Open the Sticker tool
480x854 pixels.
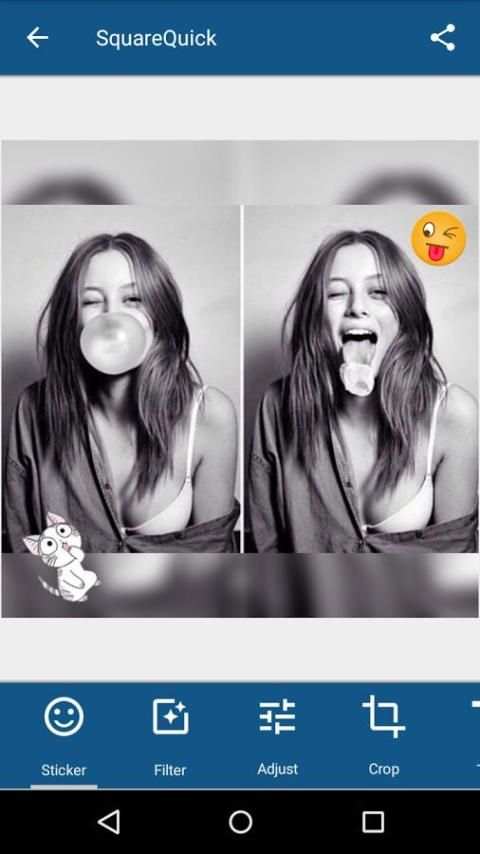point(64,735)
